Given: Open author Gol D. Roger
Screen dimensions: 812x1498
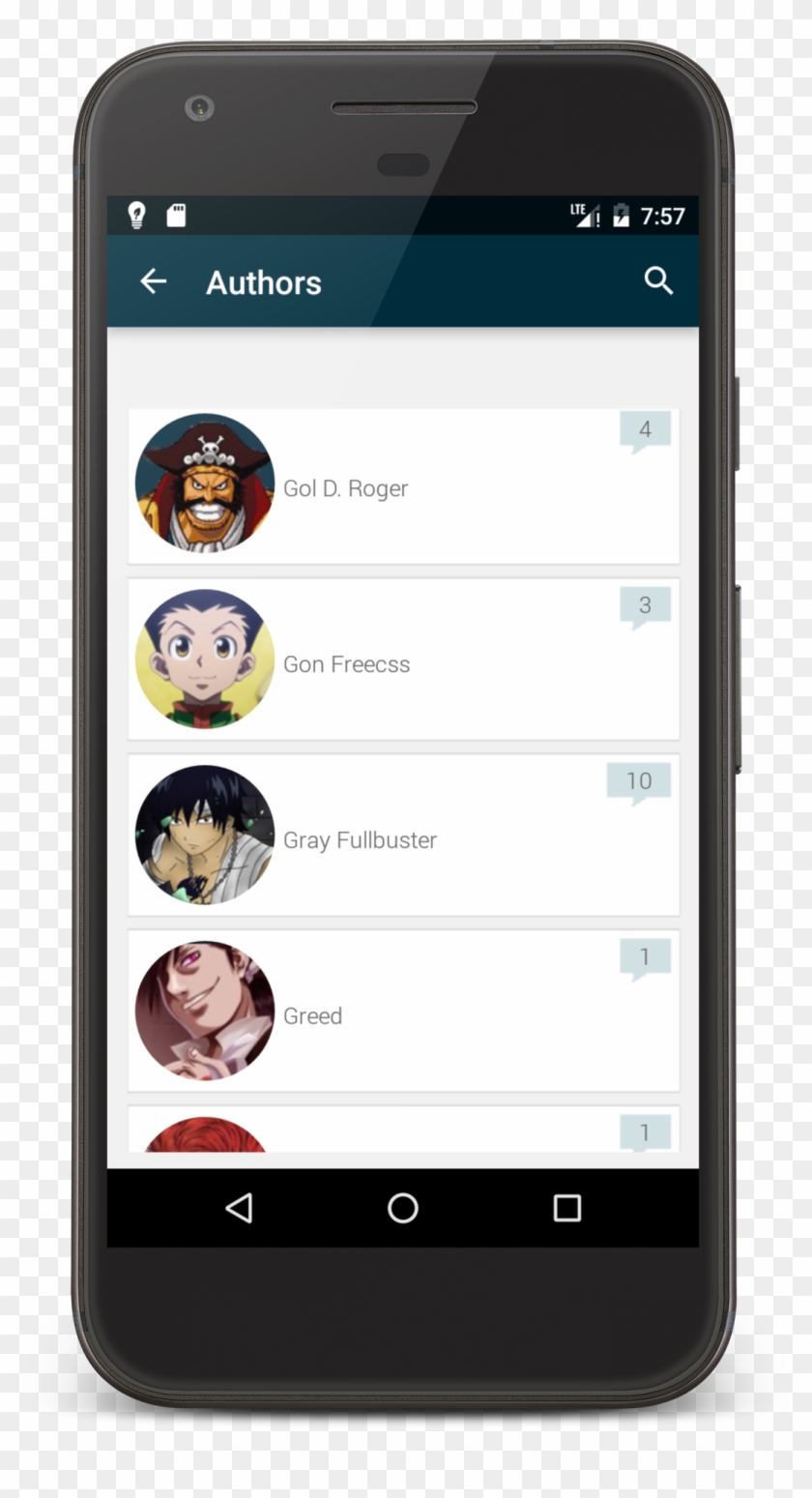Looking at the screenshot, I should pos(403,486).
